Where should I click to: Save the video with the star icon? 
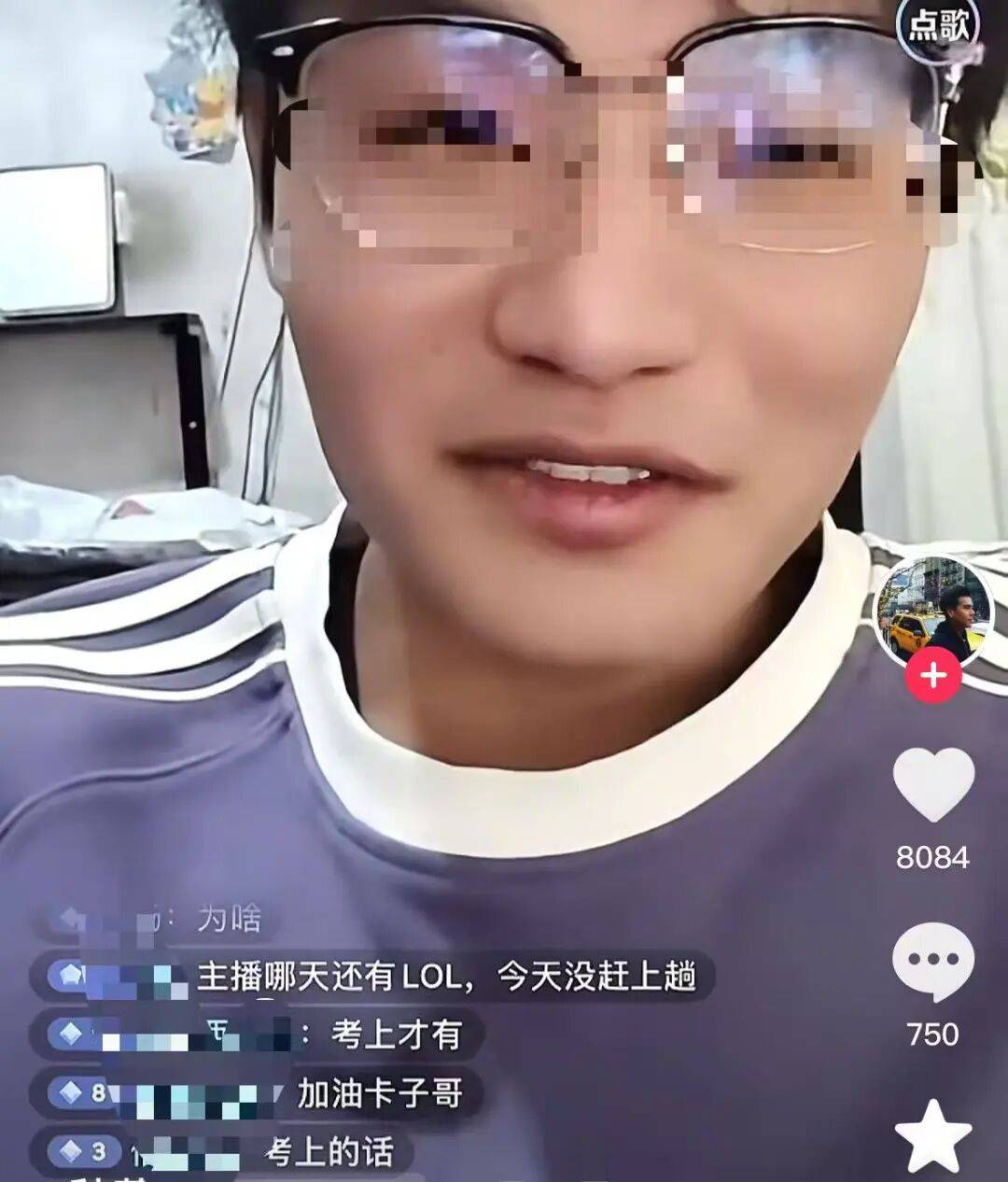(933, 1136)
